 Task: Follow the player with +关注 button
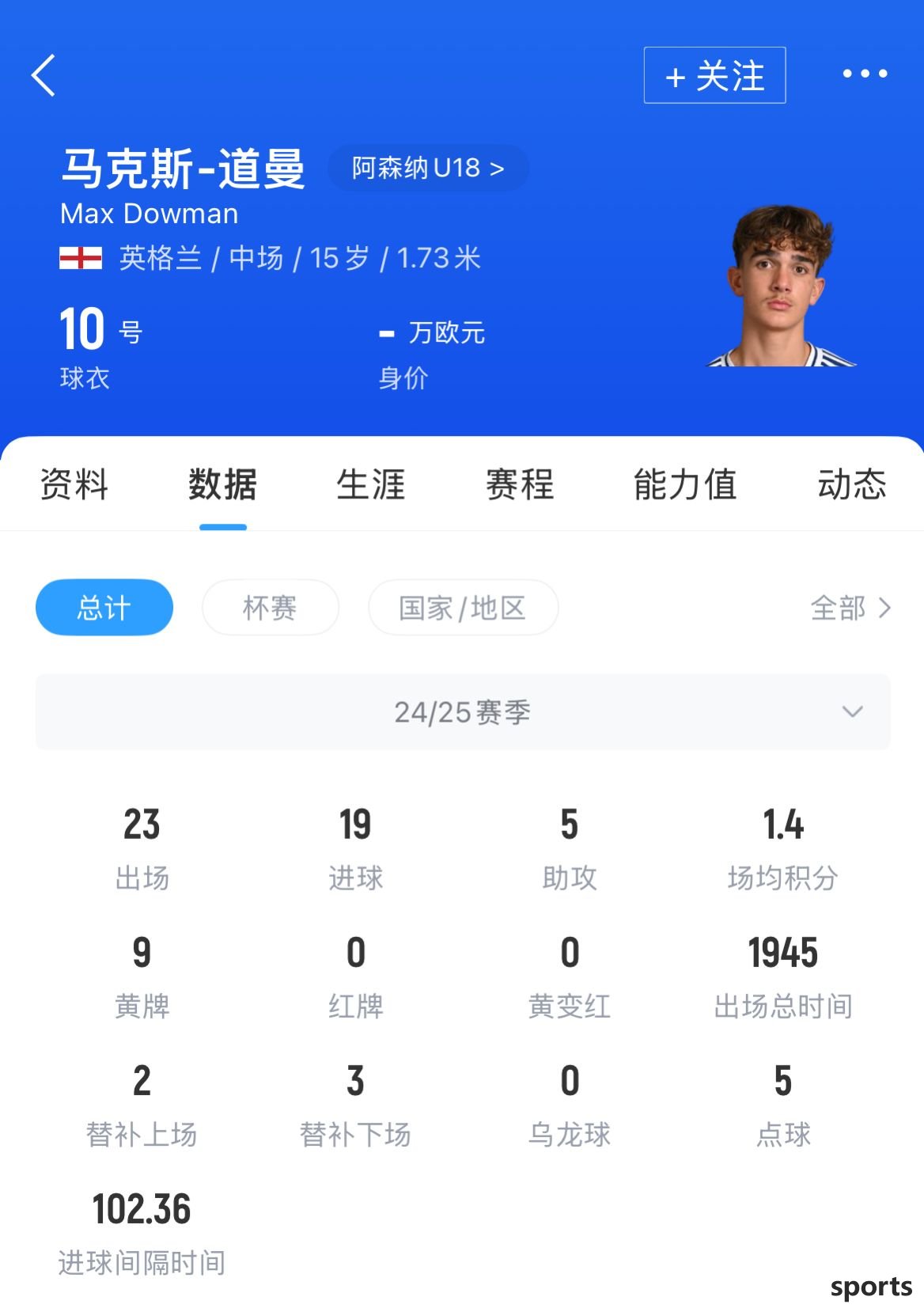click(x=714, y=75)
